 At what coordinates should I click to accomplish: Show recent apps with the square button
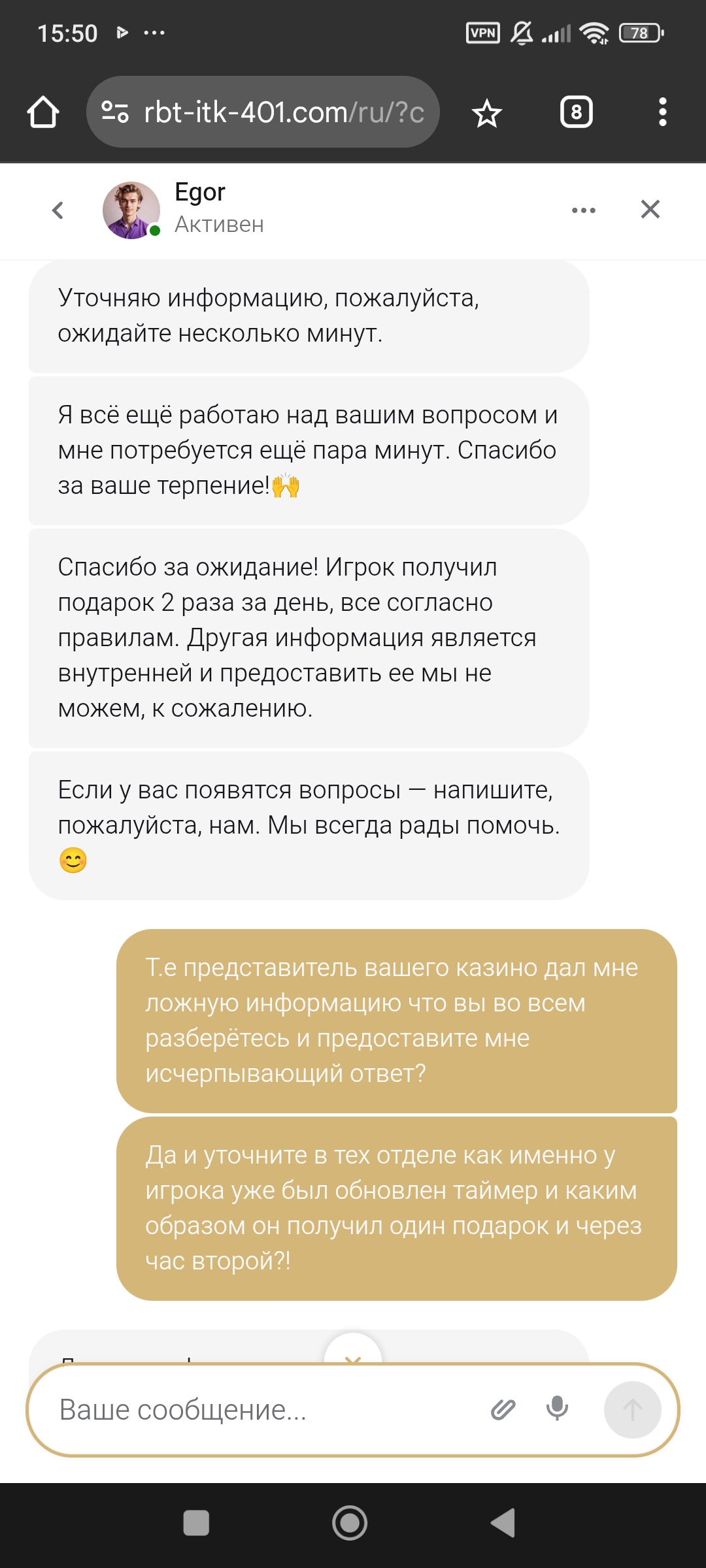[196, 1523]
